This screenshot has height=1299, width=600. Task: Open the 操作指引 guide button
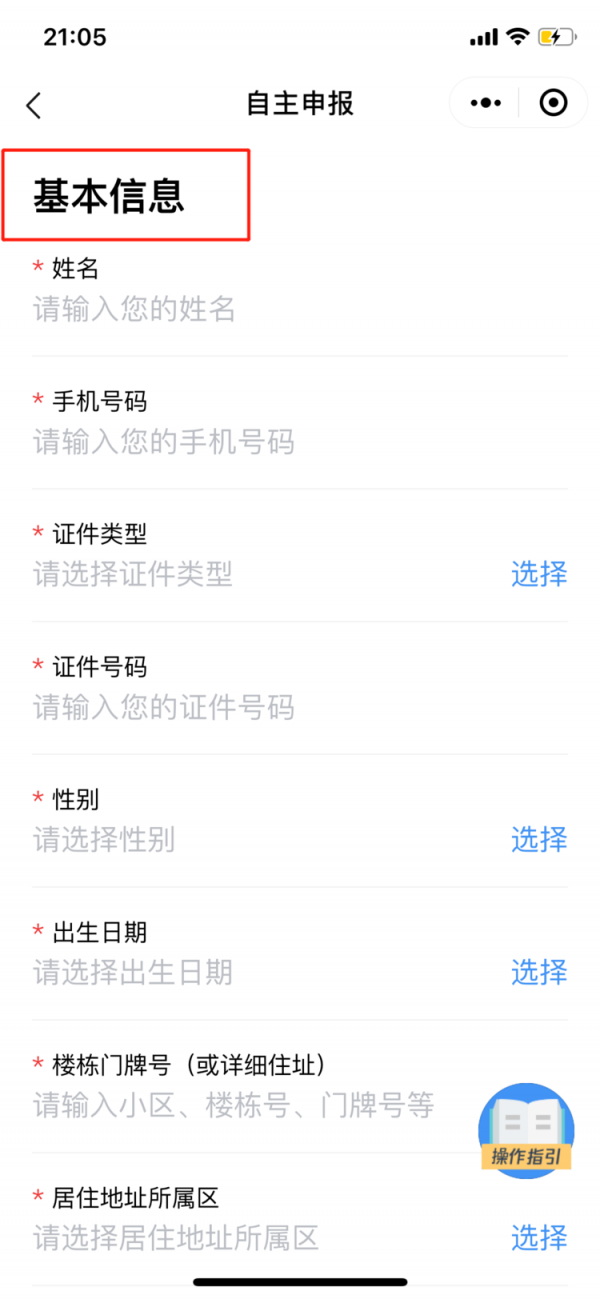coord(527,1131)
